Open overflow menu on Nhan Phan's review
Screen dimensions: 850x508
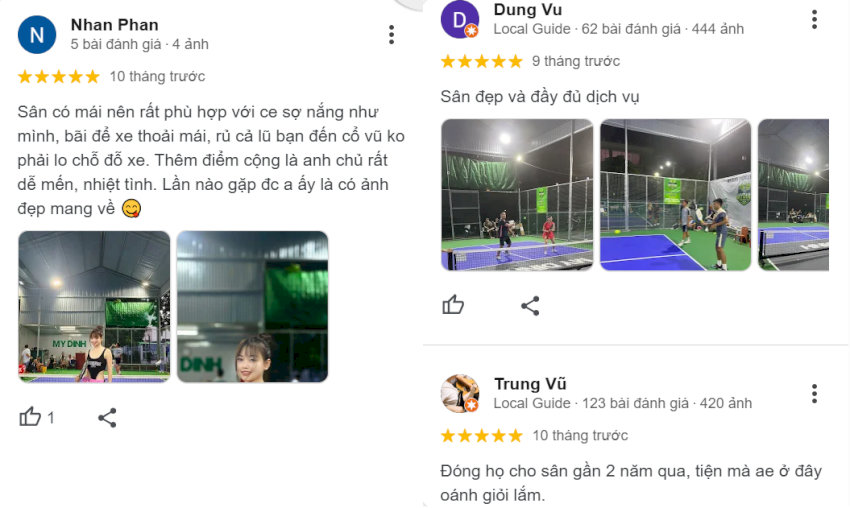[x=391, y=35]
